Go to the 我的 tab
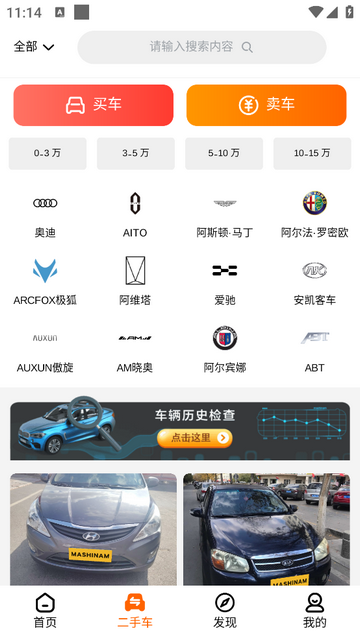 click(315, 611)
